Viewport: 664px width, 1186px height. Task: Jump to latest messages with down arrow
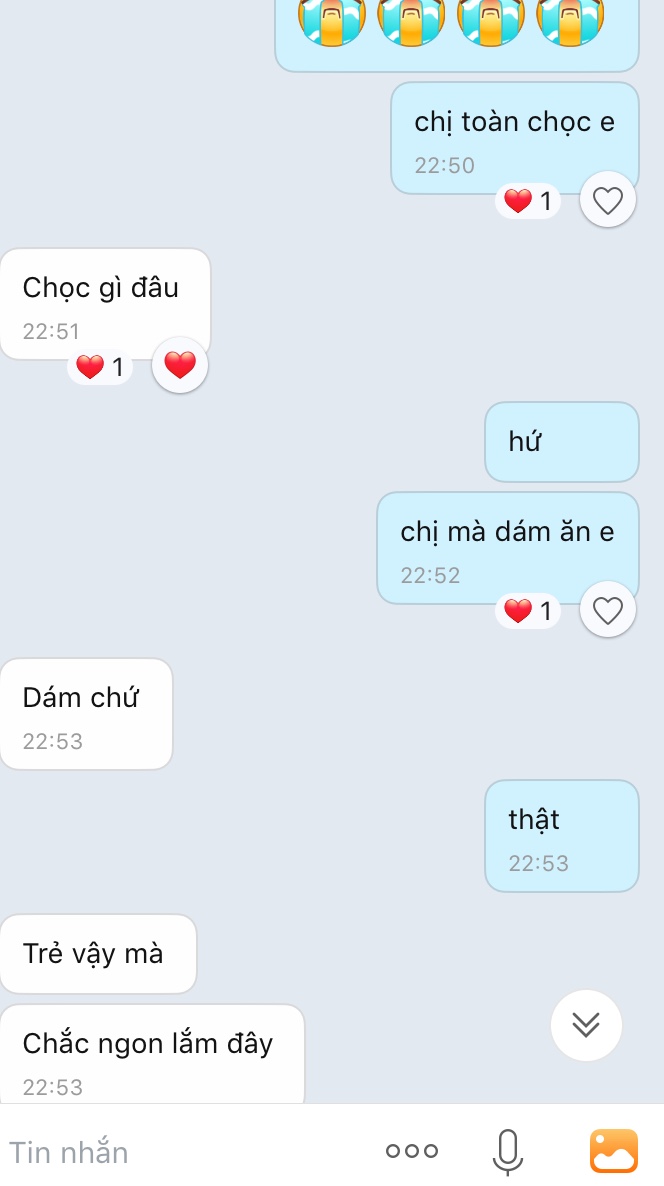586,1025
